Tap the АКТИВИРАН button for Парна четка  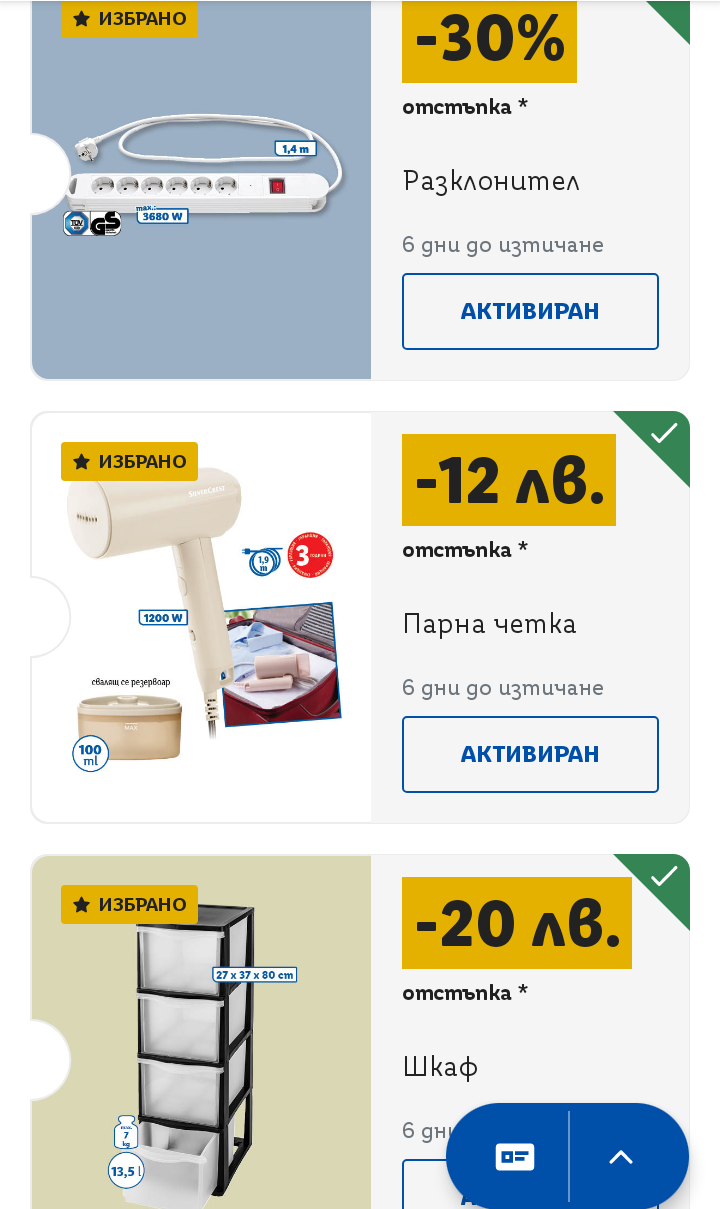point(530,754)
